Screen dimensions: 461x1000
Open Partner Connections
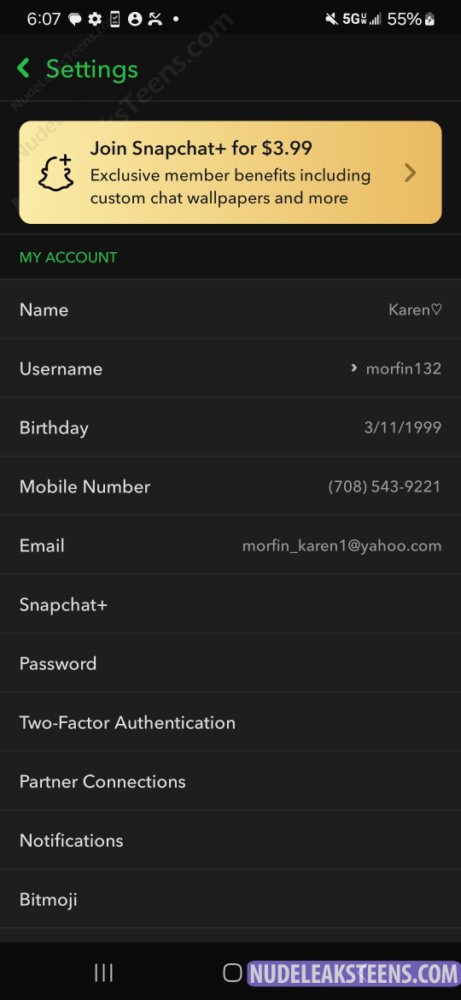[x=230, y=781]
